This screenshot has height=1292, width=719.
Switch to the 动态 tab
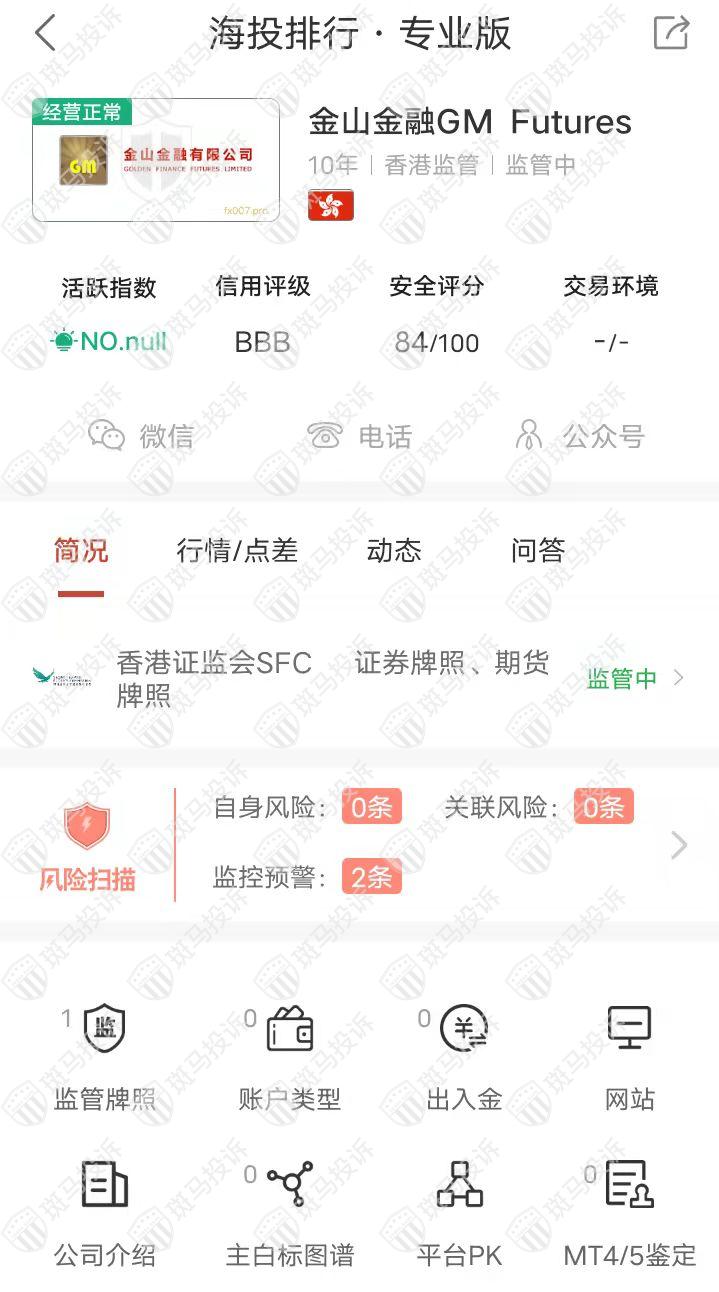pyautogui.click(x=394, y=551)
